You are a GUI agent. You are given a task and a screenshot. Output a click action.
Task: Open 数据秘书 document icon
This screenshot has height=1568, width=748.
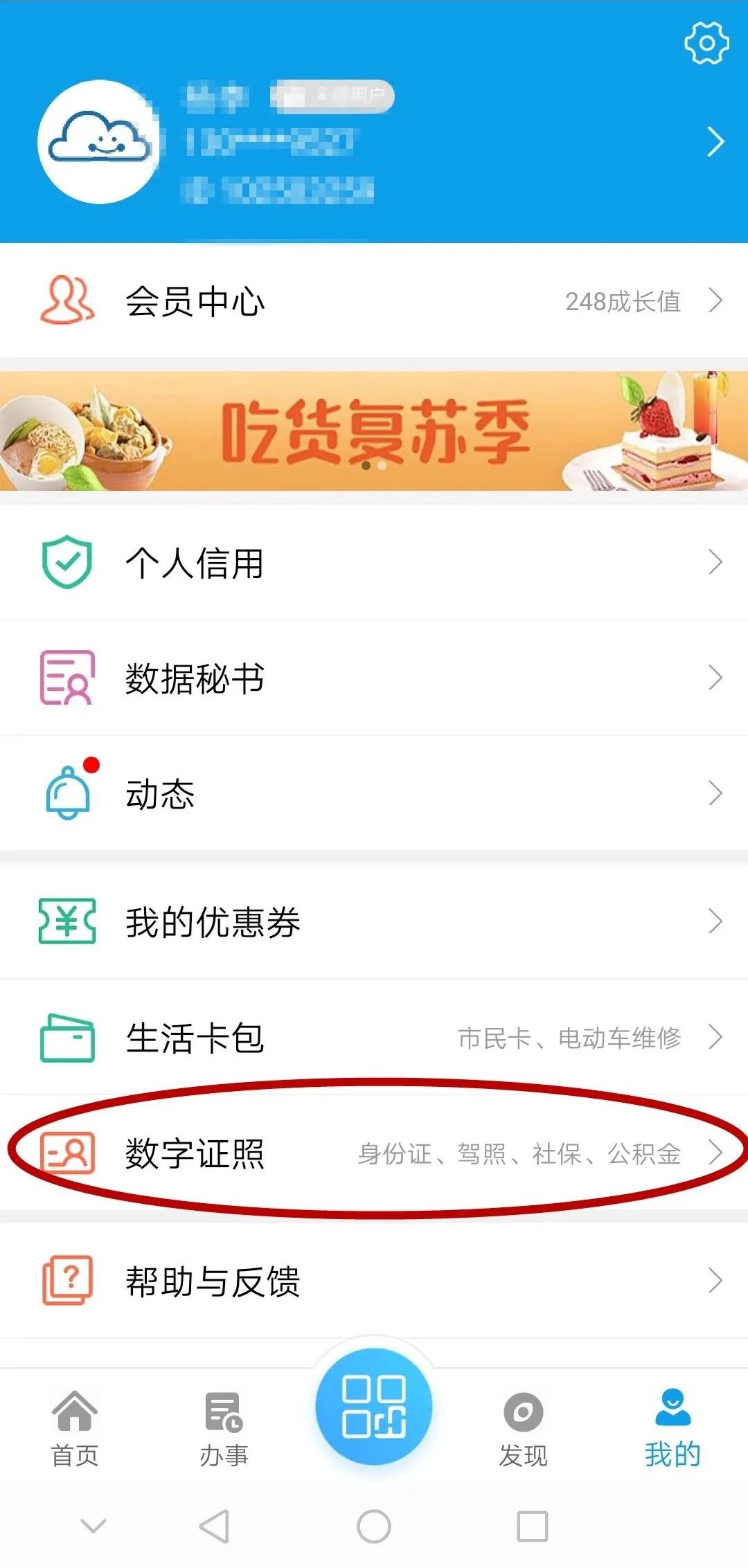pos(66,678)
